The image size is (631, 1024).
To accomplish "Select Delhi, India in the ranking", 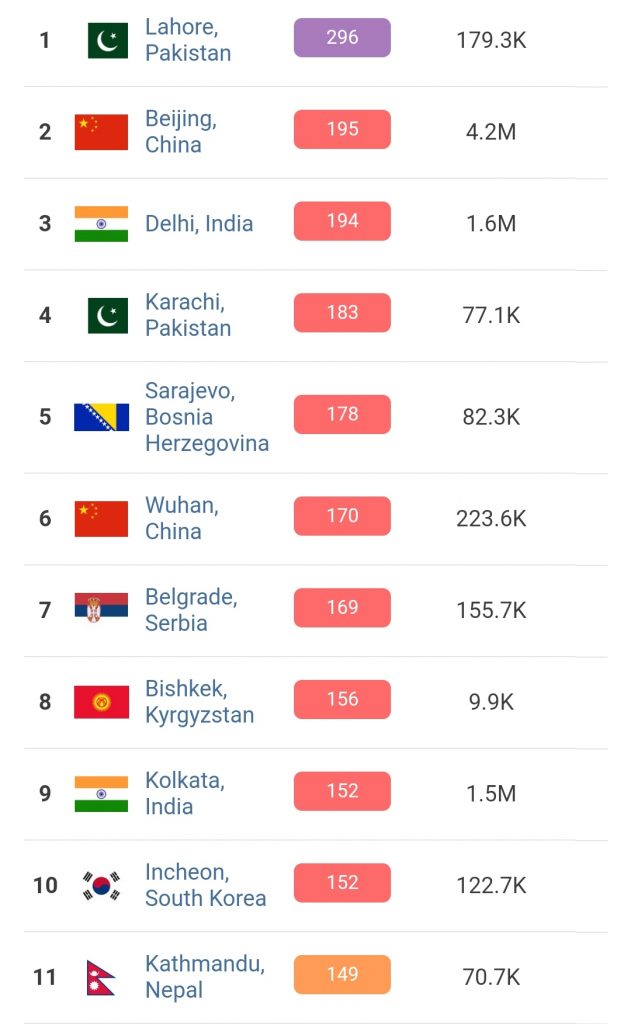I will pos(199,223).
